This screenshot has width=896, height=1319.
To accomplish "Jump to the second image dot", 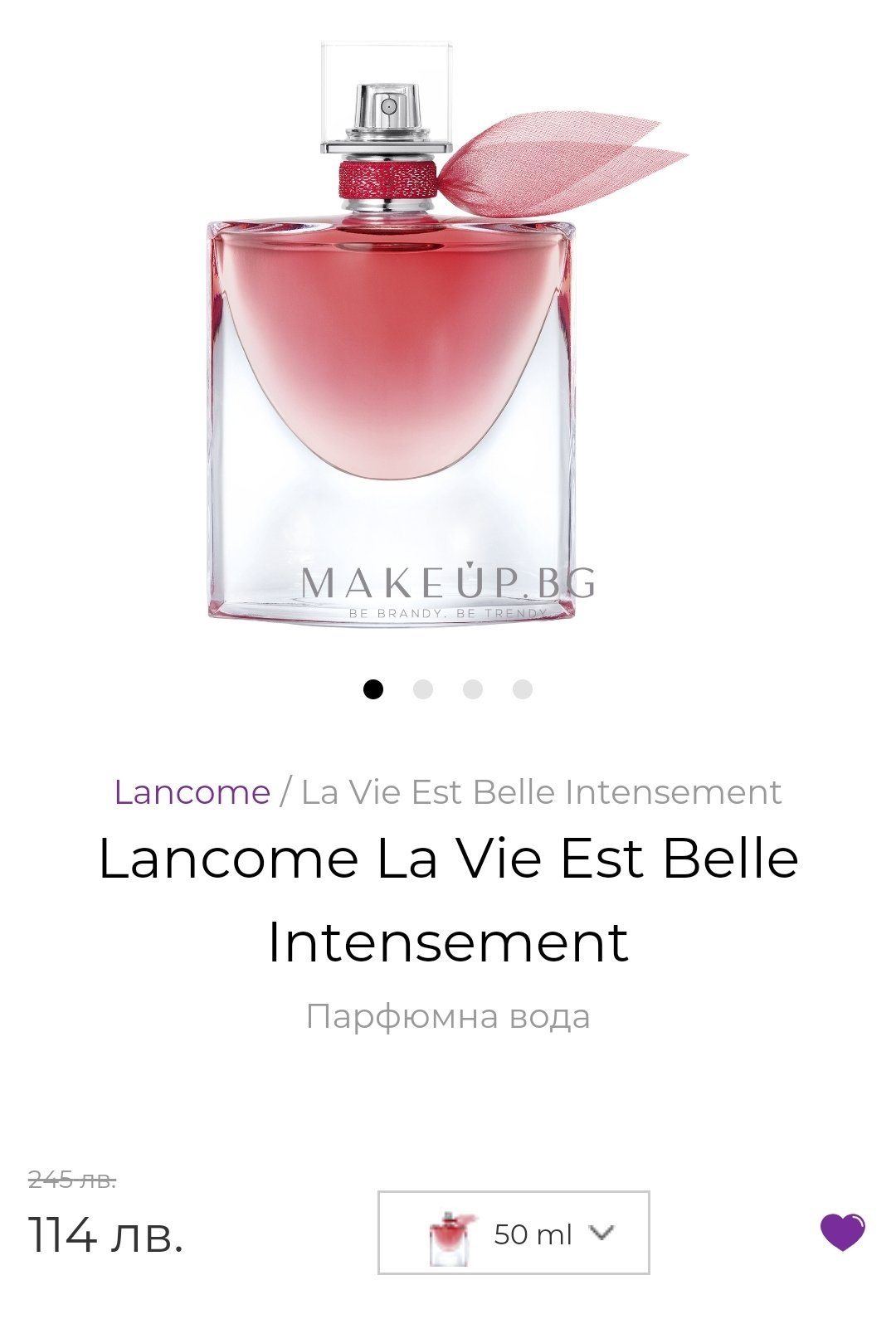I will click(423, 689).
